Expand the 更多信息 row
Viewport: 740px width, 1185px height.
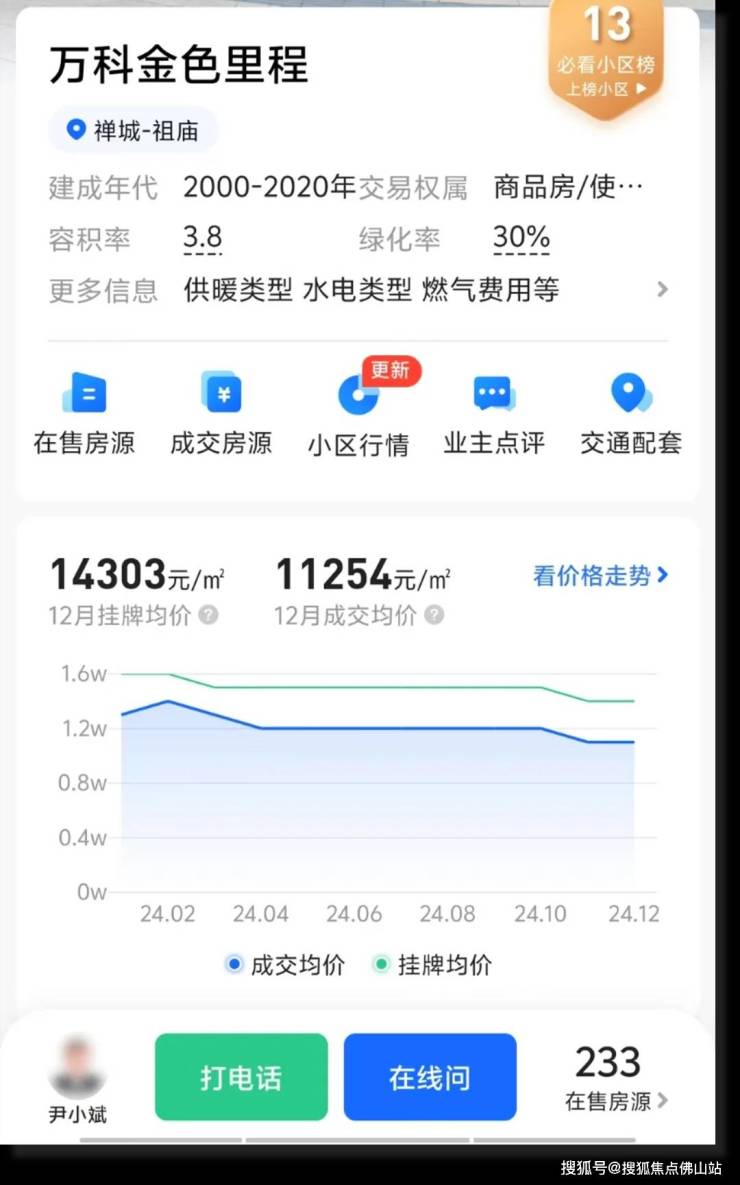[661, 290]
